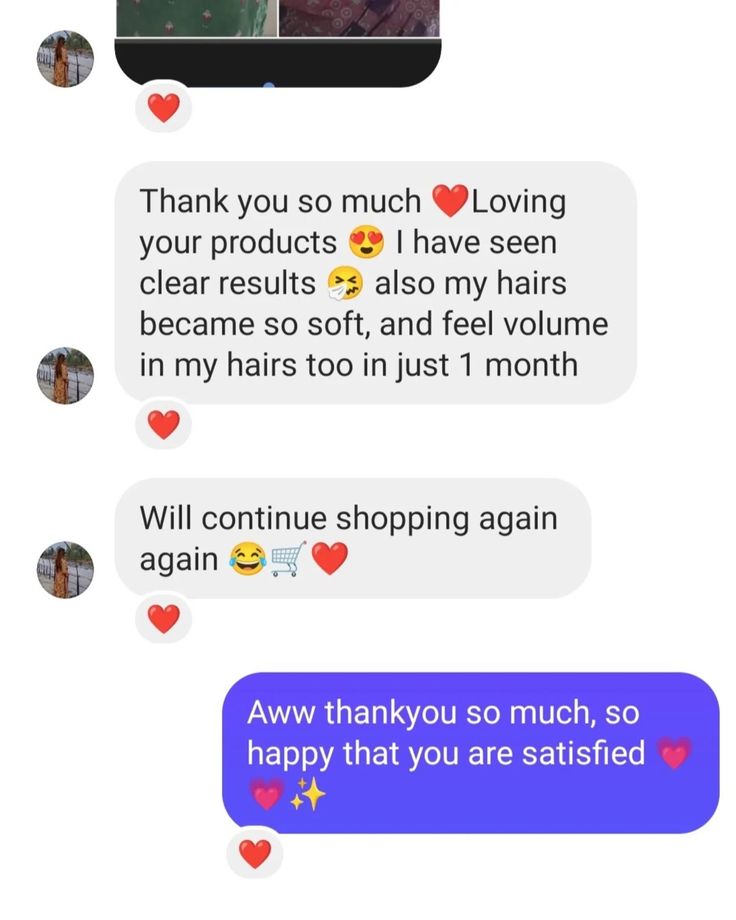The width and height of the screenshot is (736, 920).
Task: Open sender's avatar beside the 'Thank you so much' message
Action: click(65, 376)
